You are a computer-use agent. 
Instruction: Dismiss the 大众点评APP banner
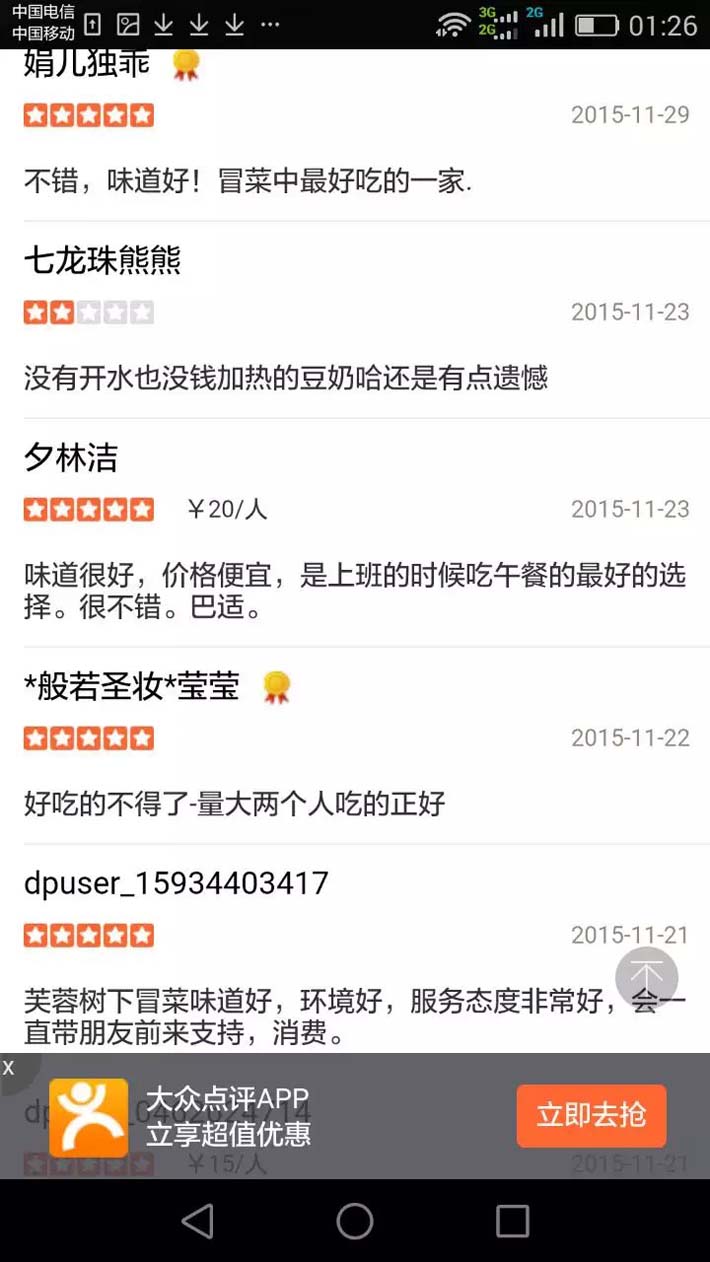pos(9,1068)
